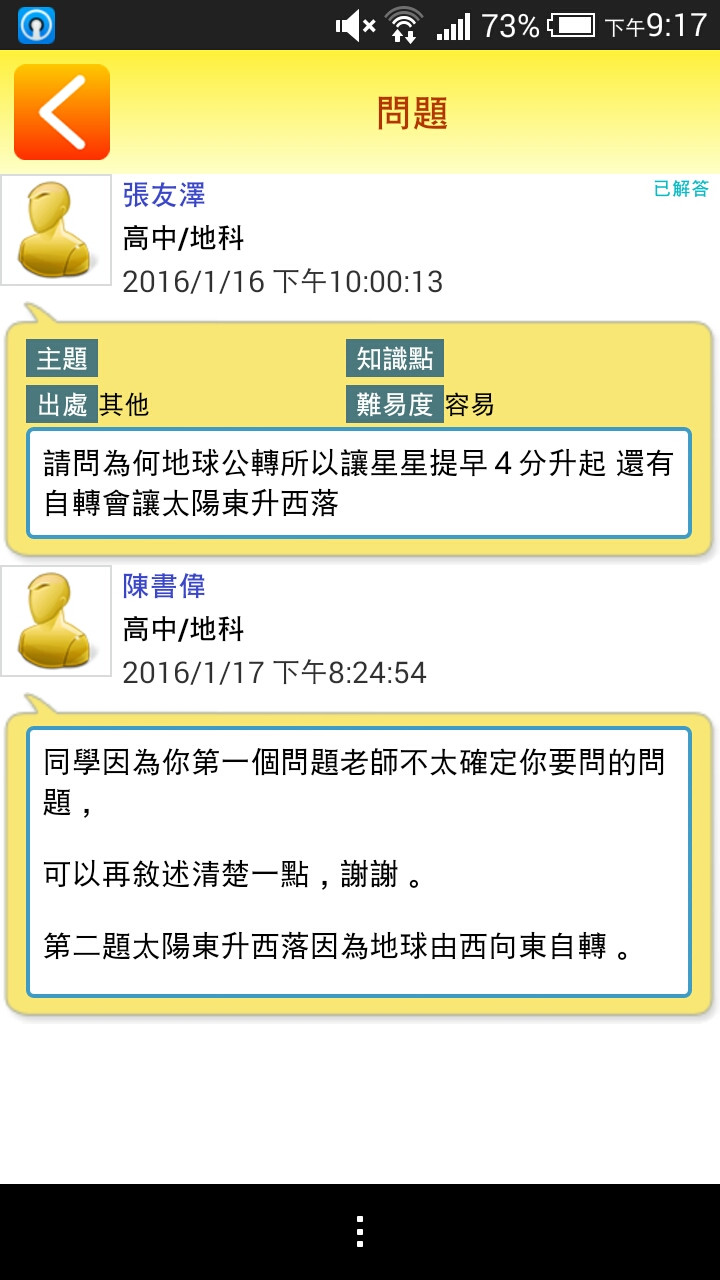Go back using the orange arrow button
Viewport: 720px width, 1280px height.
pyautogui.click(x=62, y=112)
